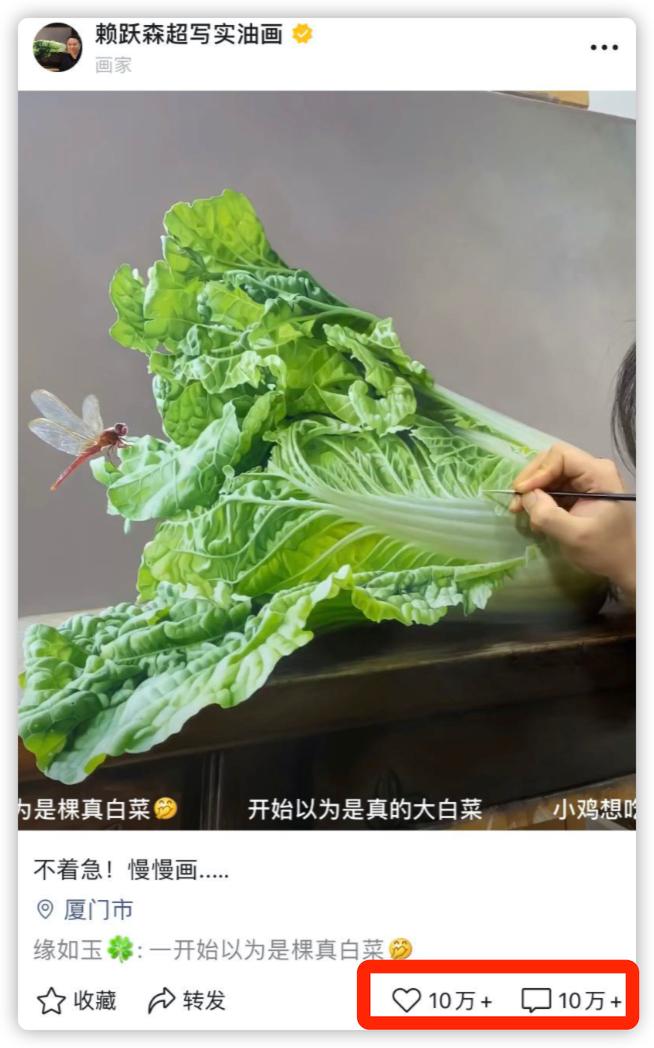Tap 收藏 to save this post
654x1048 pixels.
pyautogui.click(x=77, y=1001)
